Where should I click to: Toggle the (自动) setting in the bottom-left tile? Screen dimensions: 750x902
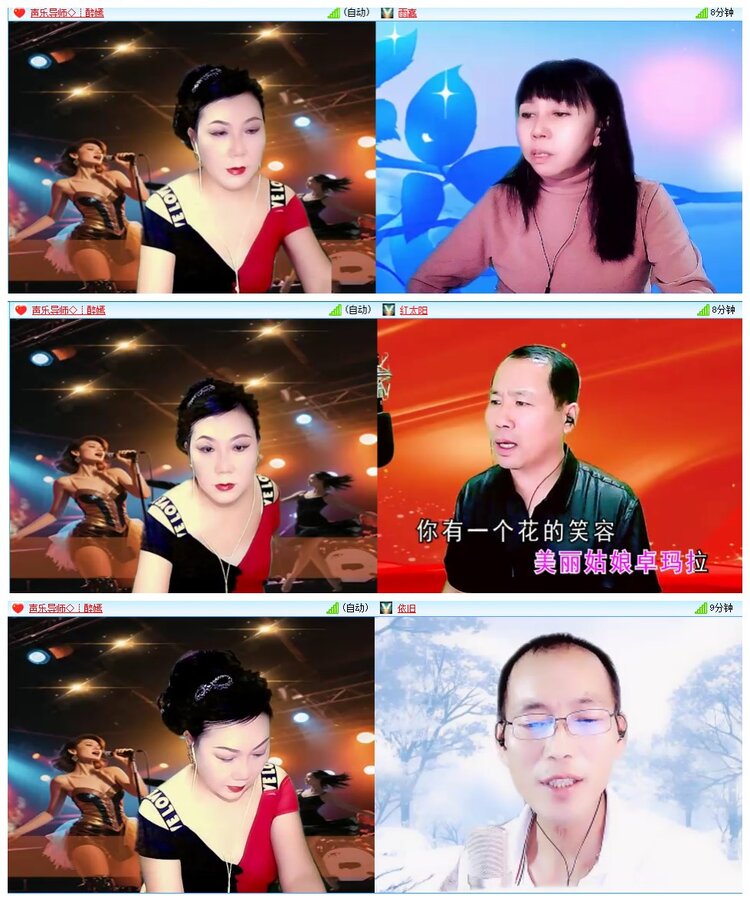(x=355, y=607)
